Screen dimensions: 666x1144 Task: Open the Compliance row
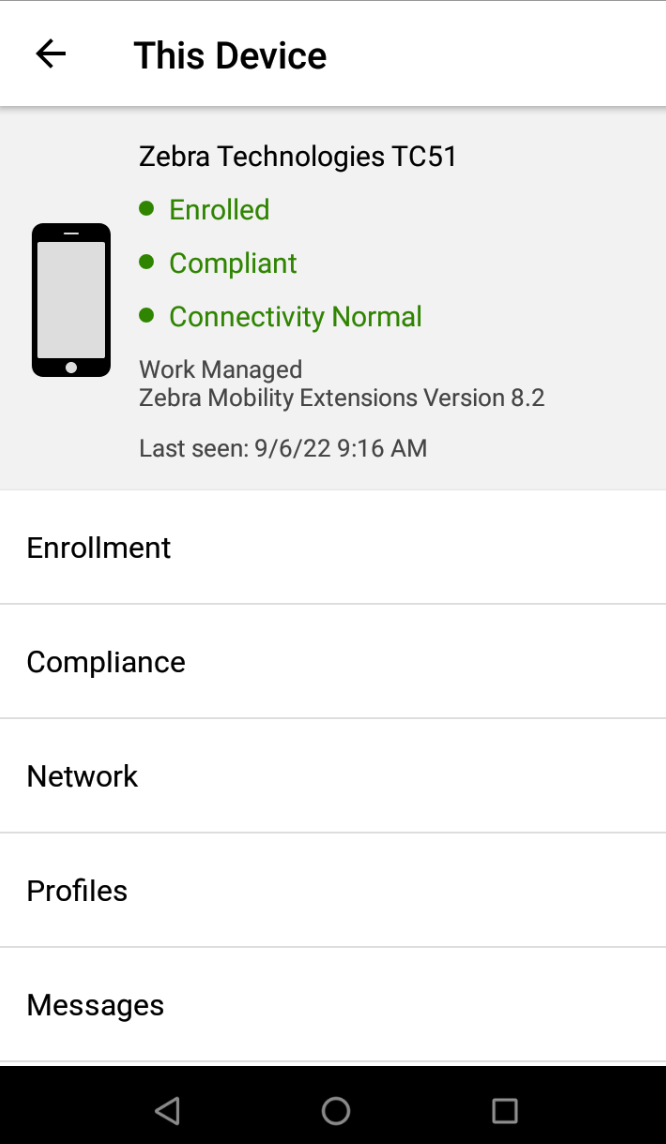click(x=333, y=662)
